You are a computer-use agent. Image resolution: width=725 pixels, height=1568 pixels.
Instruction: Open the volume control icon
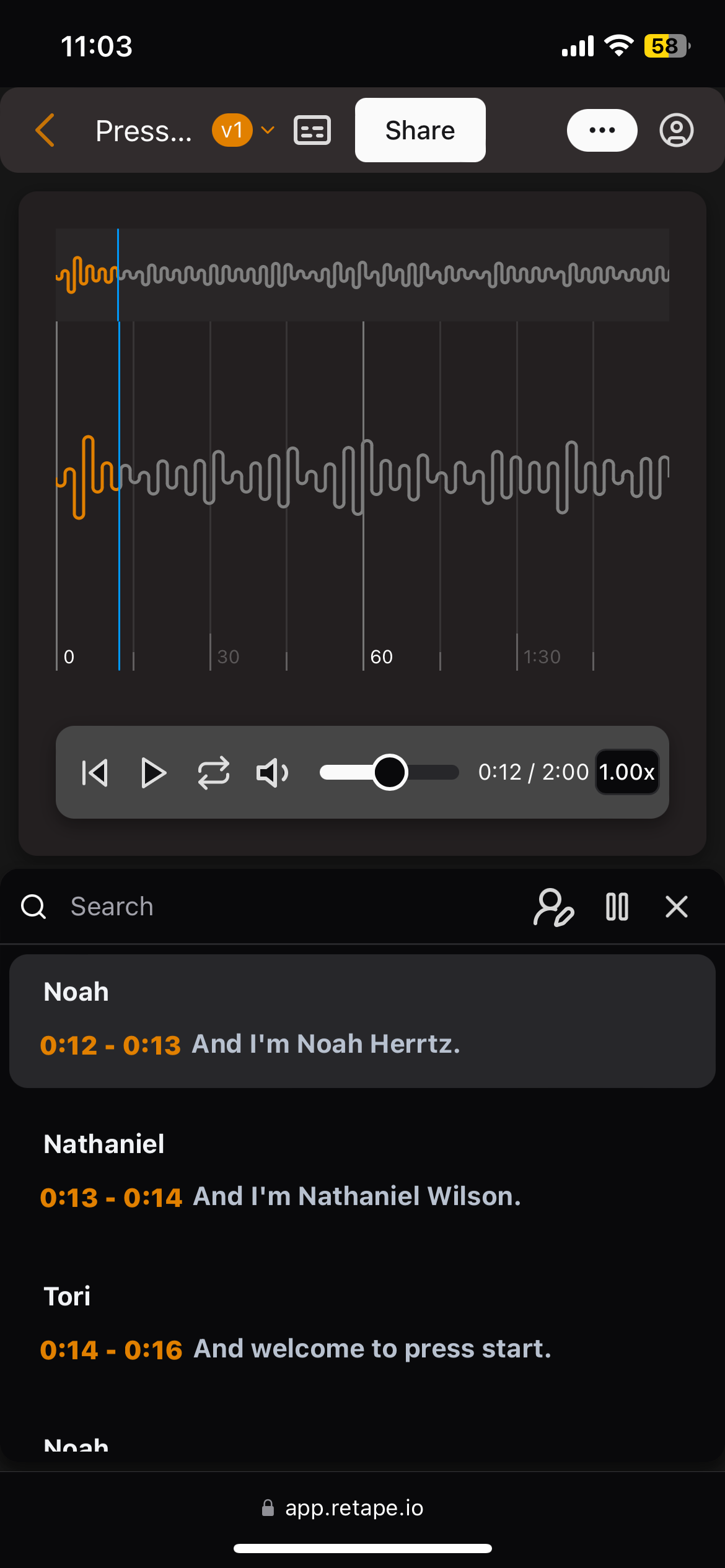(271, 772)
